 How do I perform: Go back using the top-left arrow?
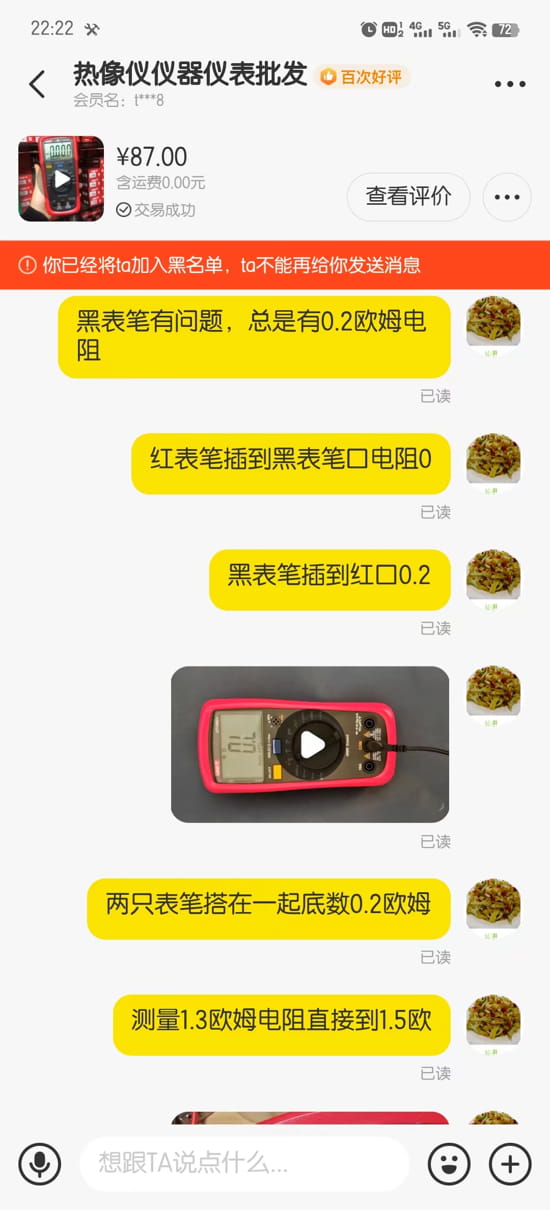tap(37, 84)
